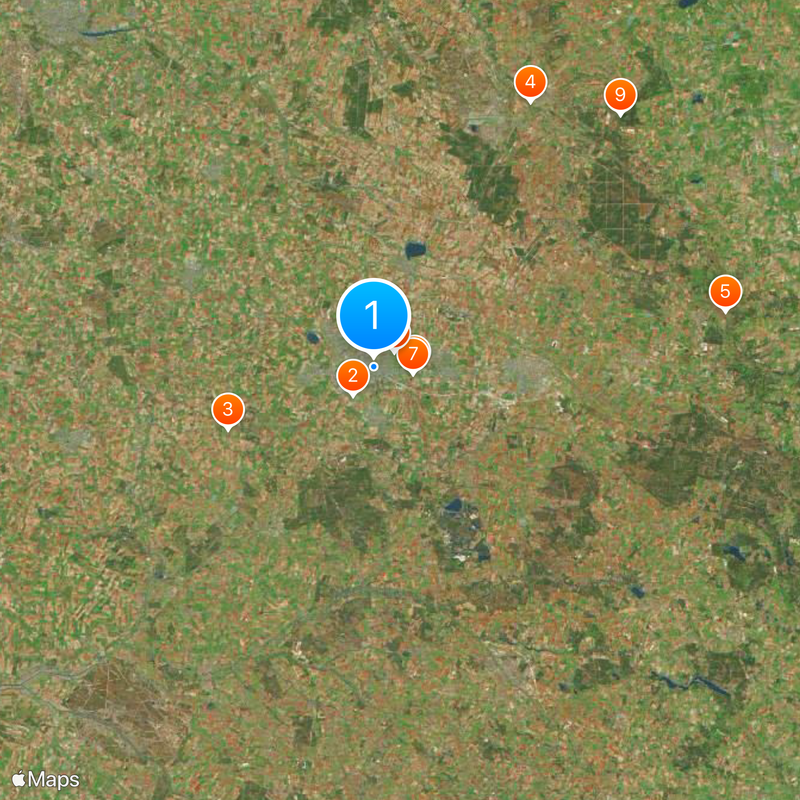Tap map pin number 2
800x800 pixels.
coord(352,376)
